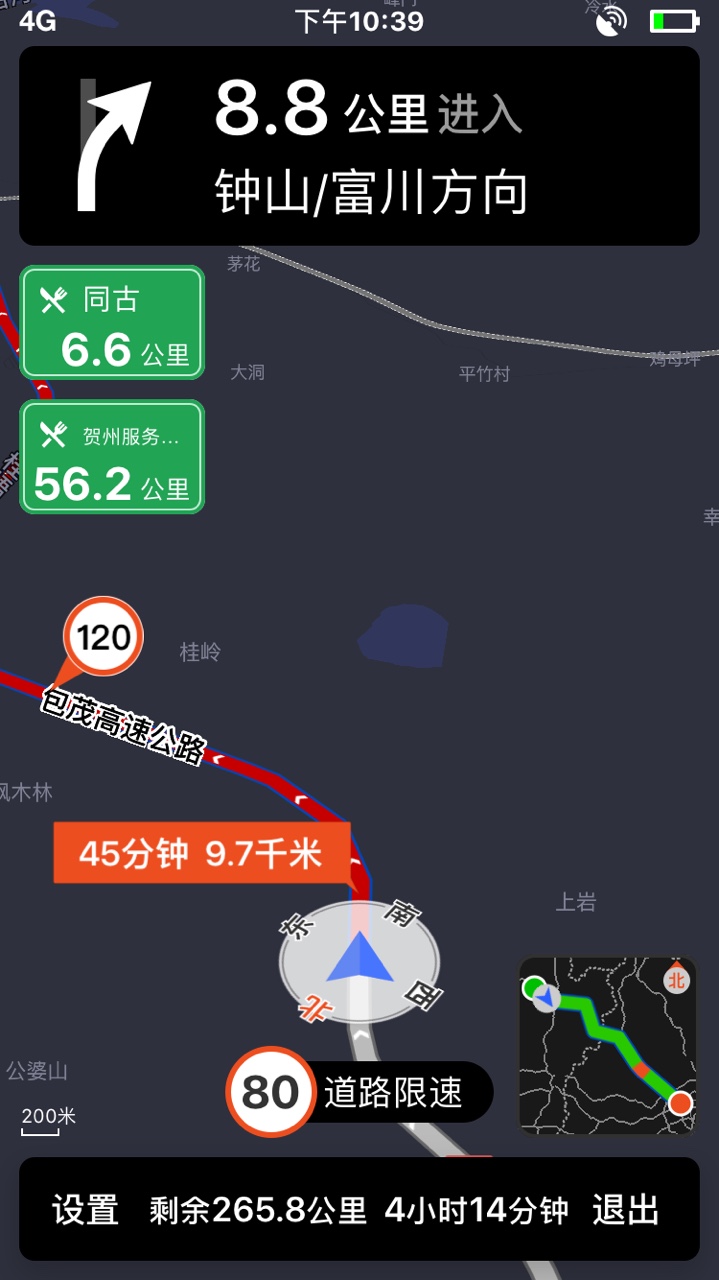Exit navigation with 退出
This screenshot has width=719, height=1280.
click(626, 1210)
